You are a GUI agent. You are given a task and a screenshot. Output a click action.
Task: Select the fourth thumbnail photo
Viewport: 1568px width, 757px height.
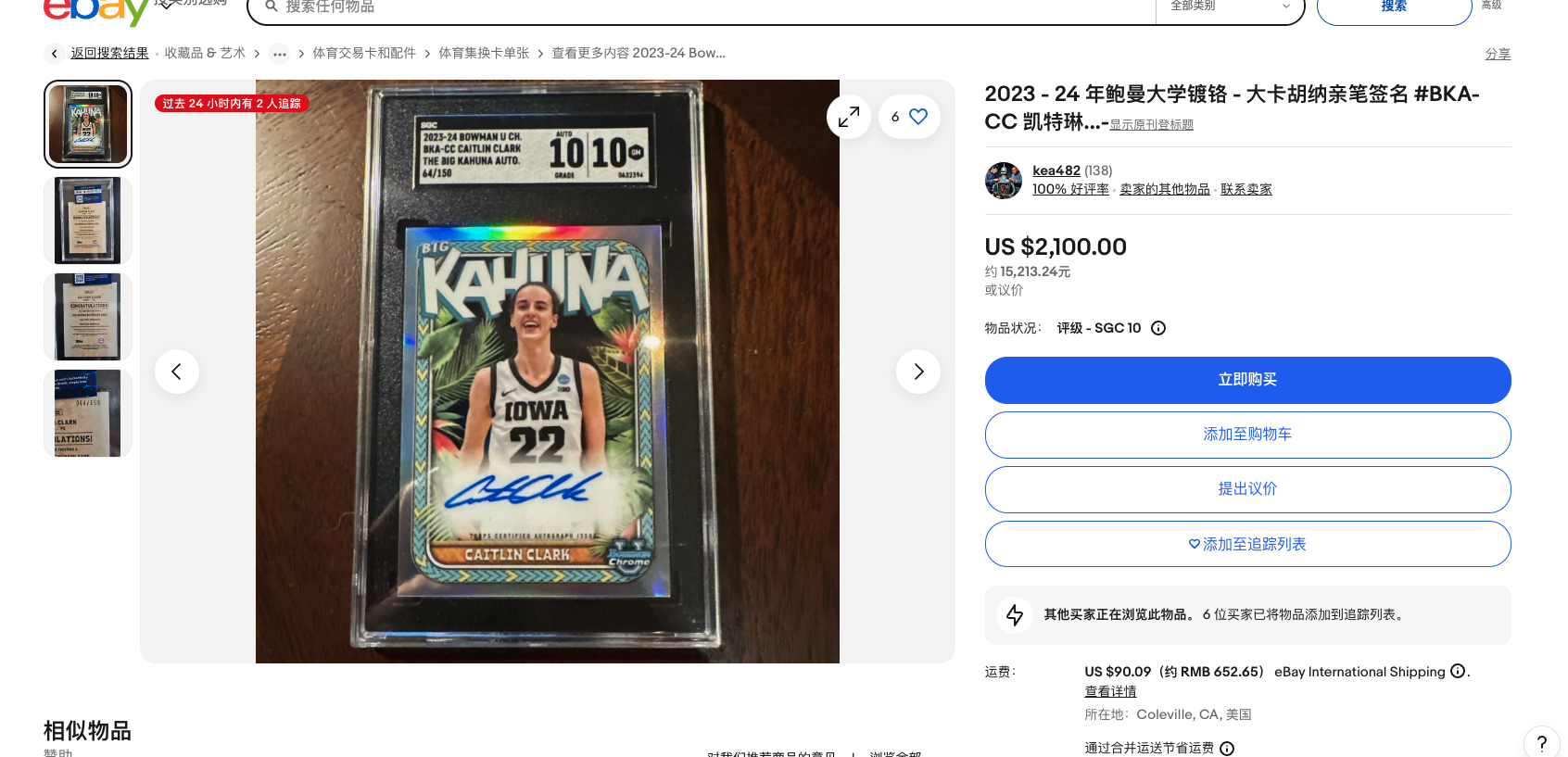(88, 413)
